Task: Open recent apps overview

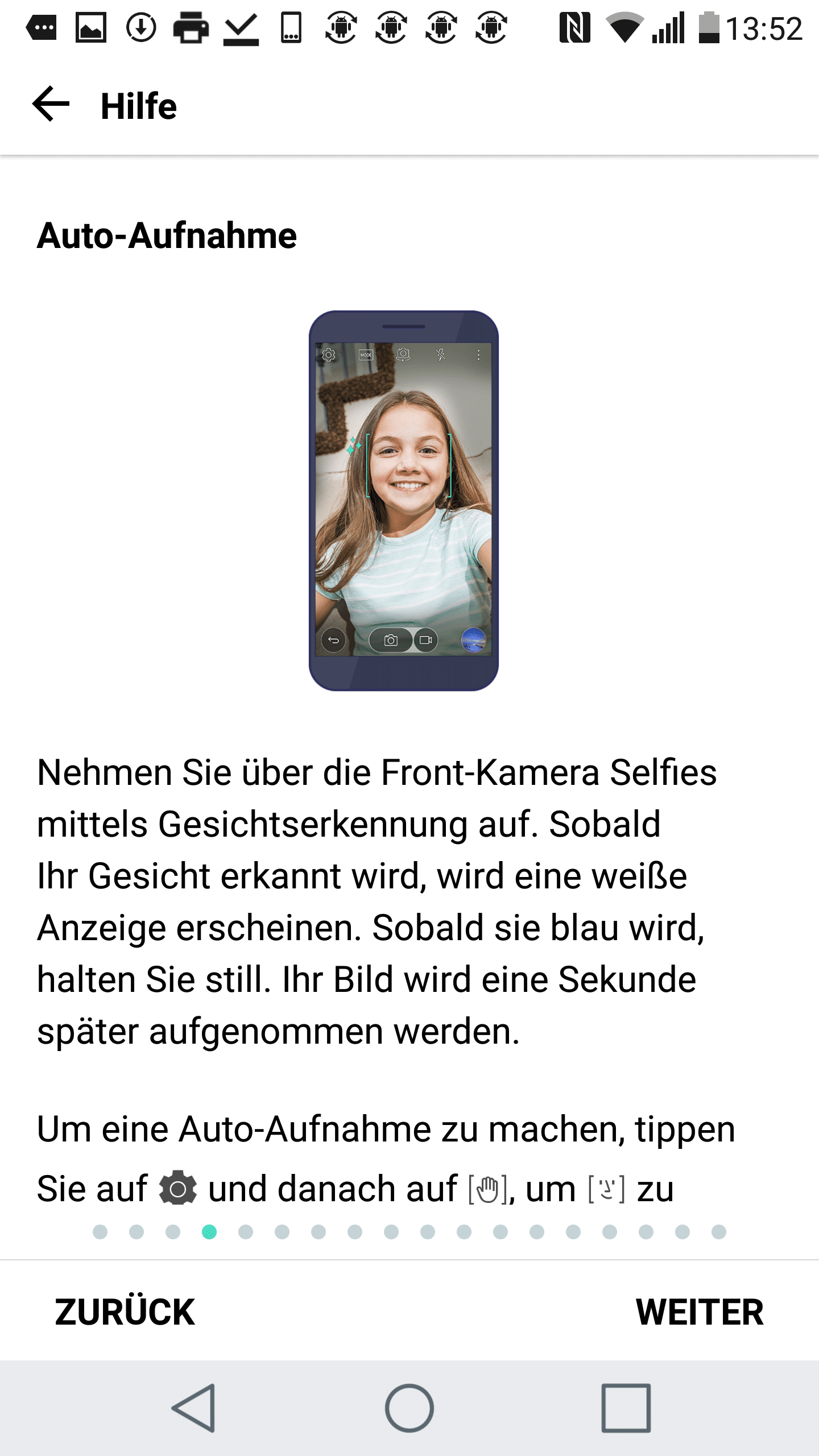Action: tap(626, 1408)
